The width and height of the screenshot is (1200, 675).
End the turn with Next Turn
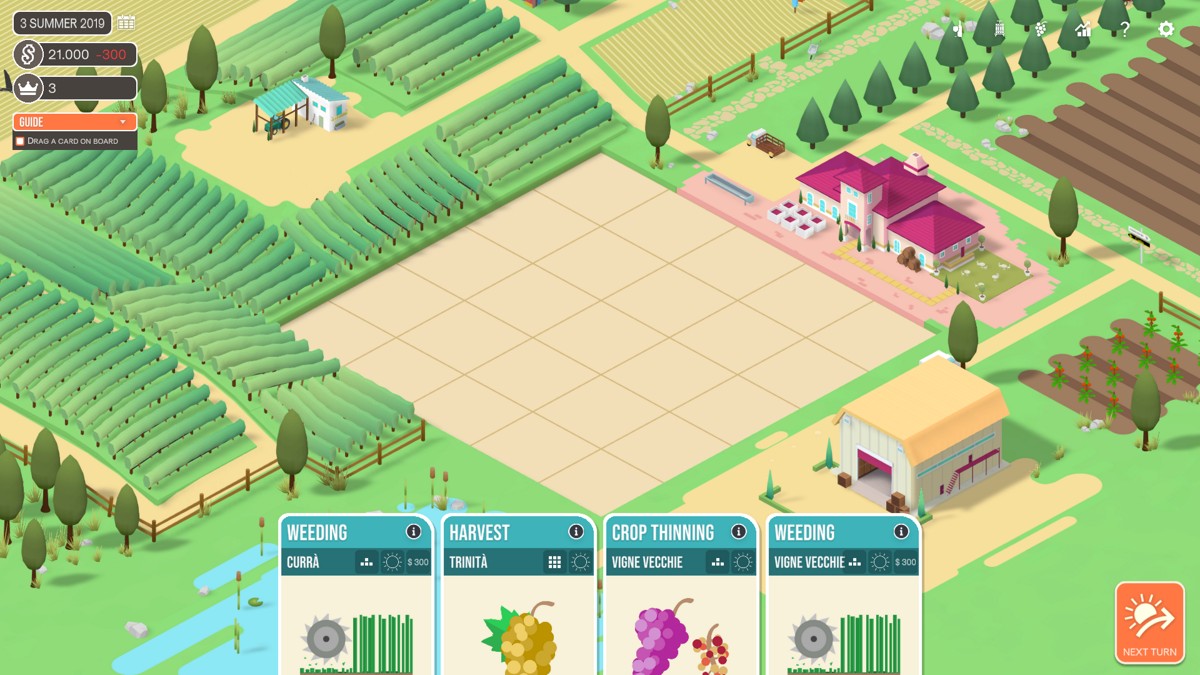pyautogui.click(x=1149, y=623)
